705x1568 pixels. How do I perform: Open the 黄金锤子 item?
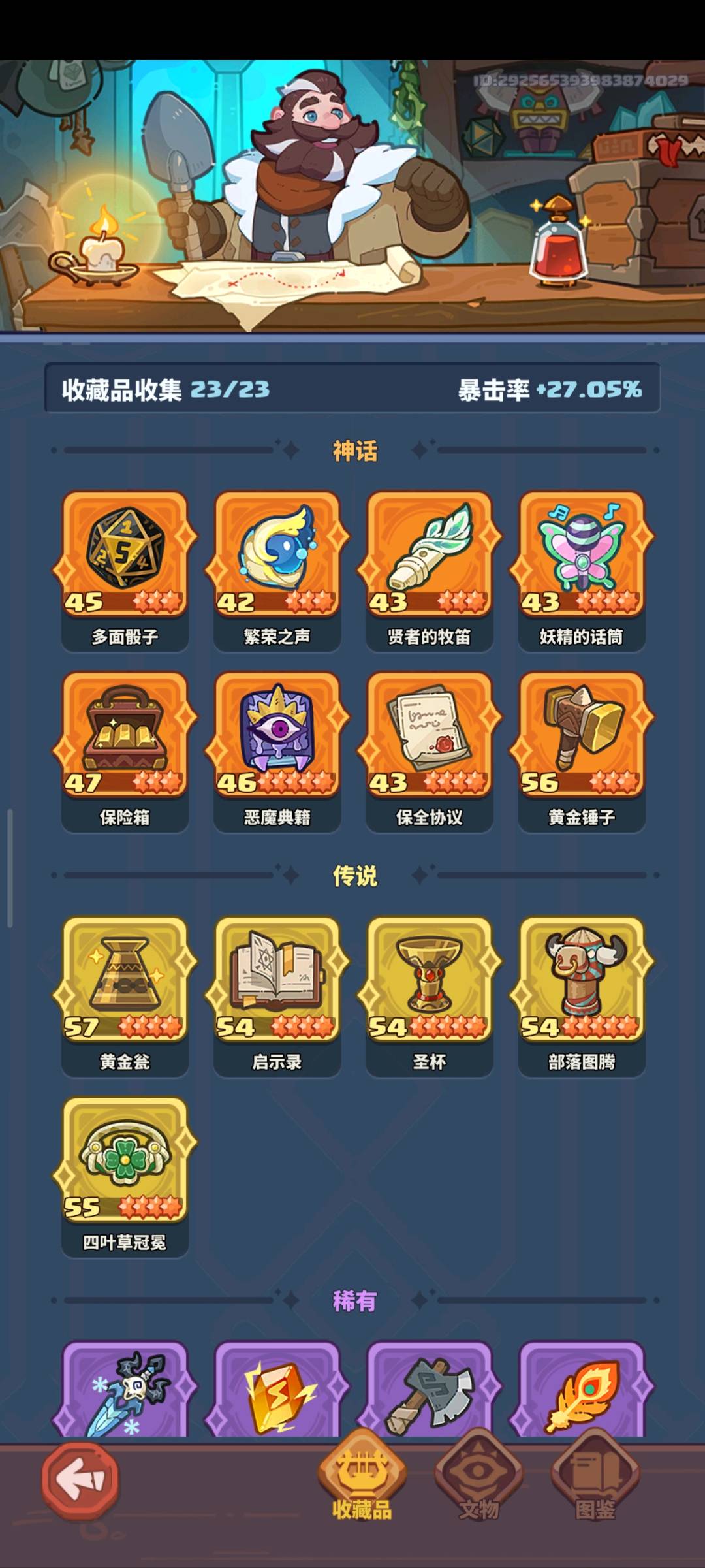[x=582, y=735]
